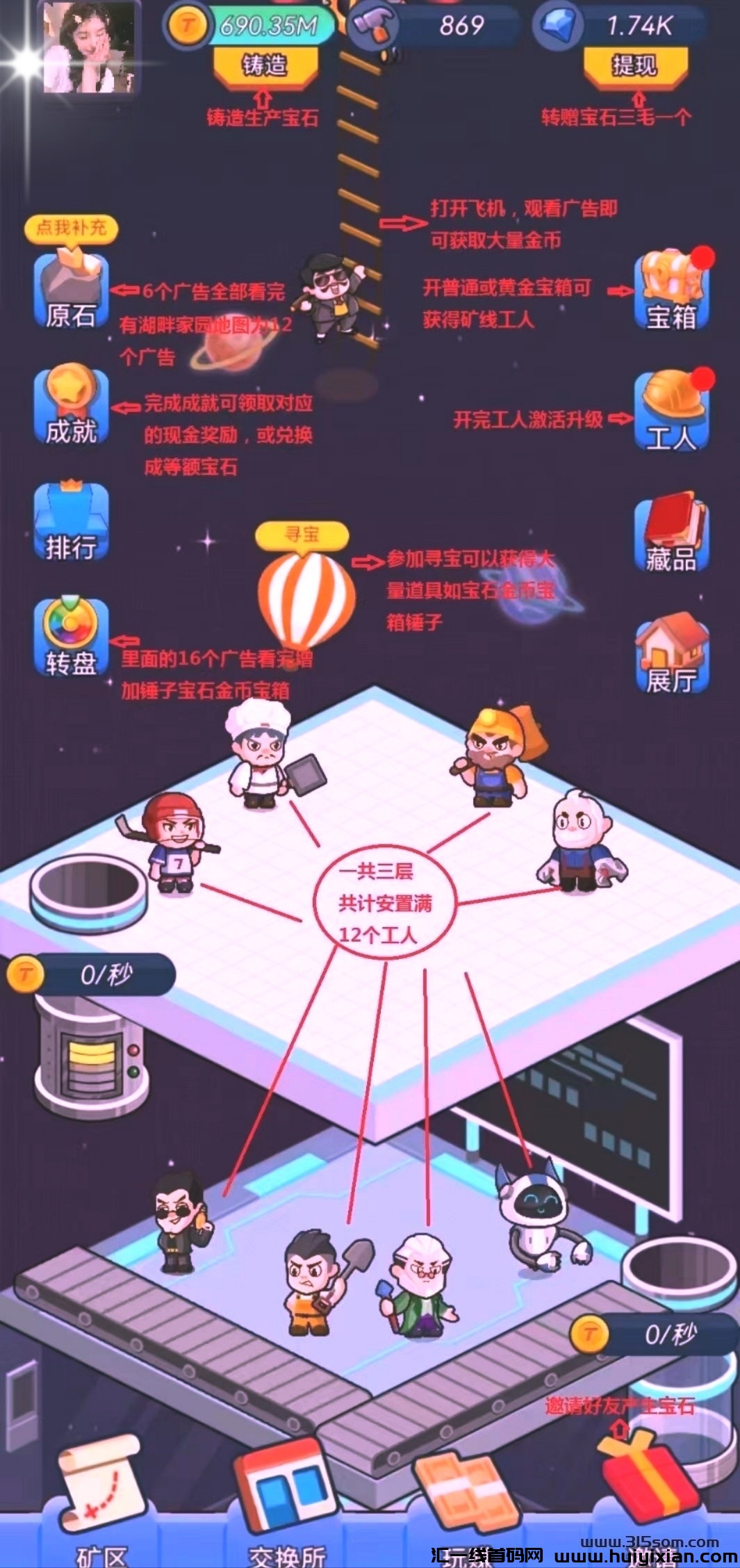
Task: View the 排行 leaderboard
Action: pyautogui.click(x=71, y=523)
